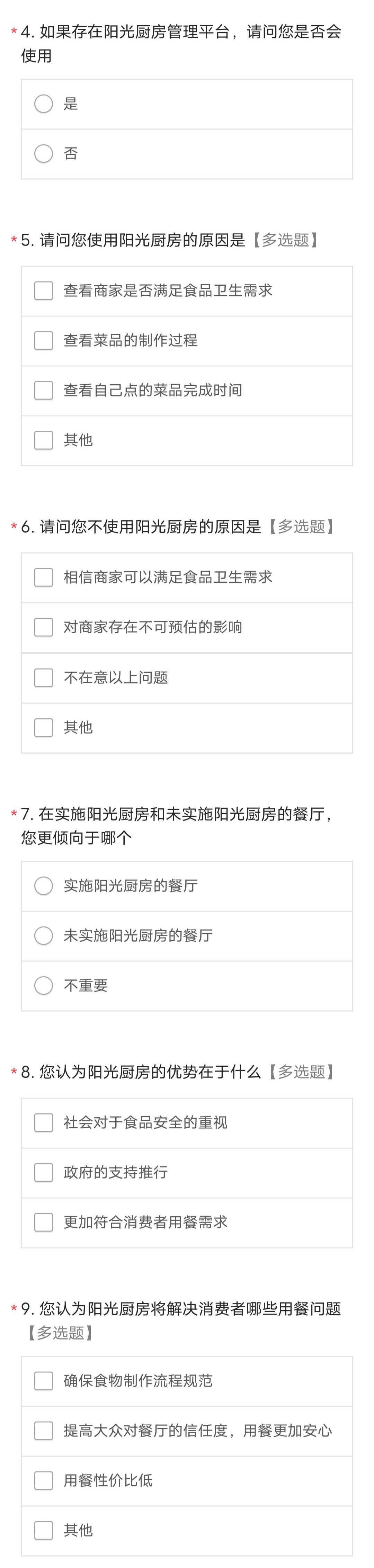374x1568 pixels.
Task: Tick 社会对于食品安全的重视
Action: click(x=43, y=1122)
